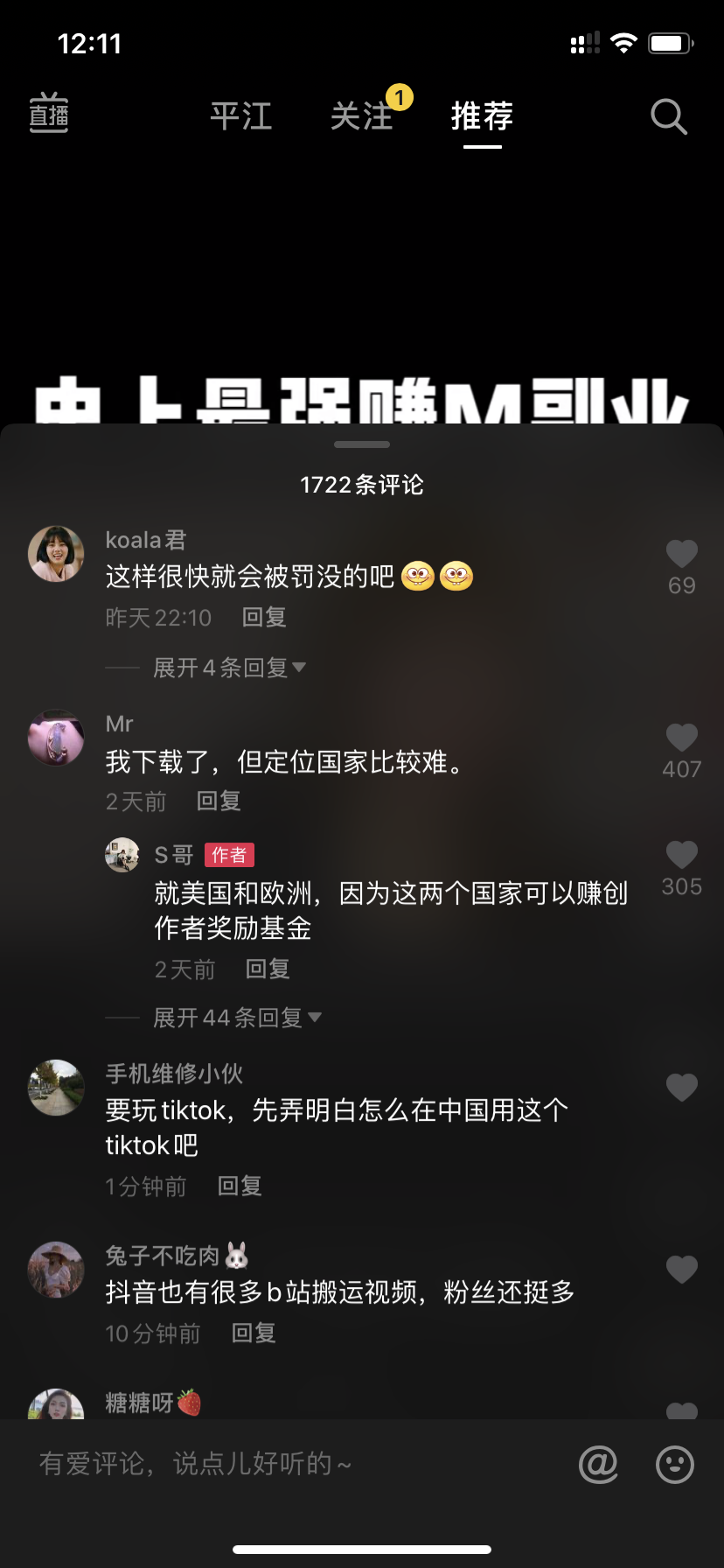
Task: Mention someone with the @ icon
Action: click(x=598, y=1464)
